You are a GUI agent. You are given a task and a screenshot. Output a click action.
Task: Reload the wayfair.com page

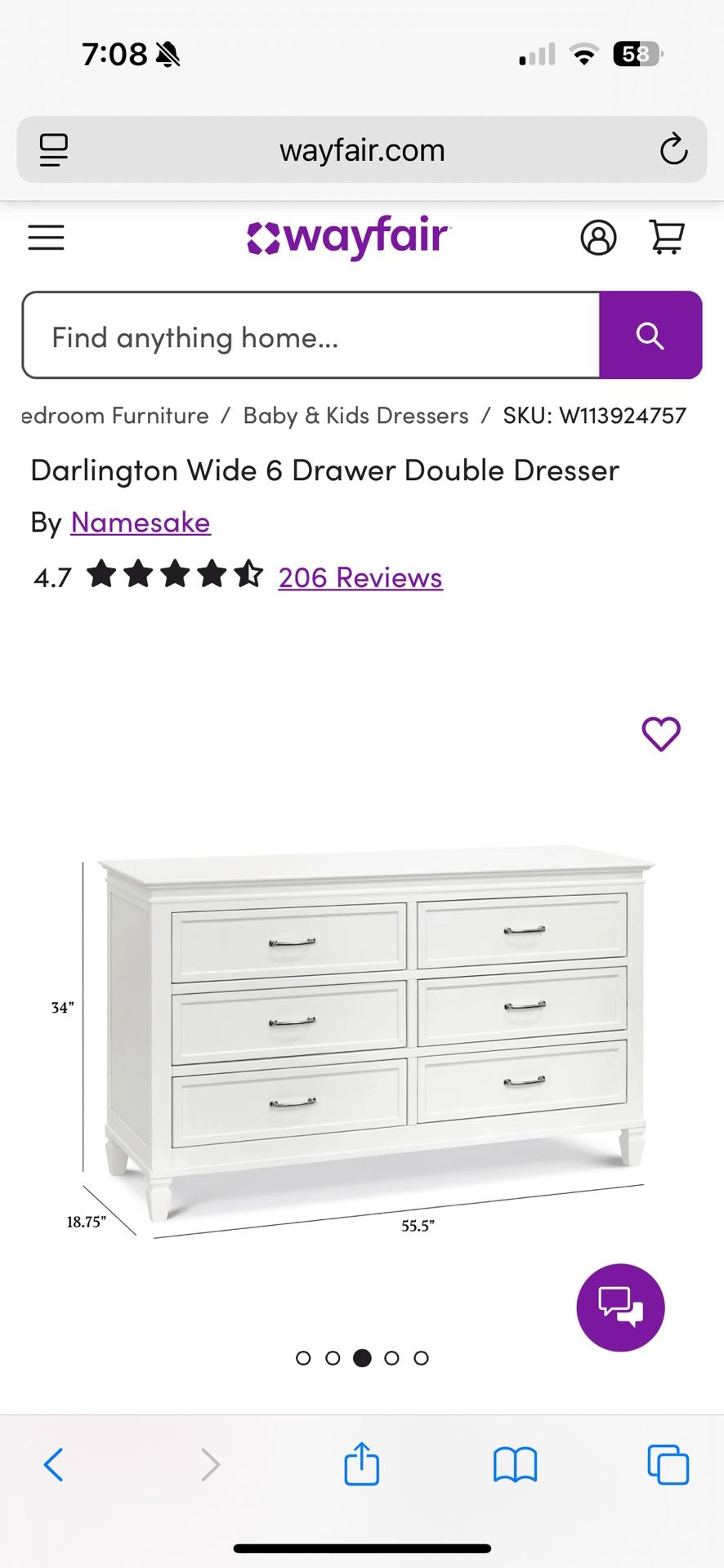point(672,150)
